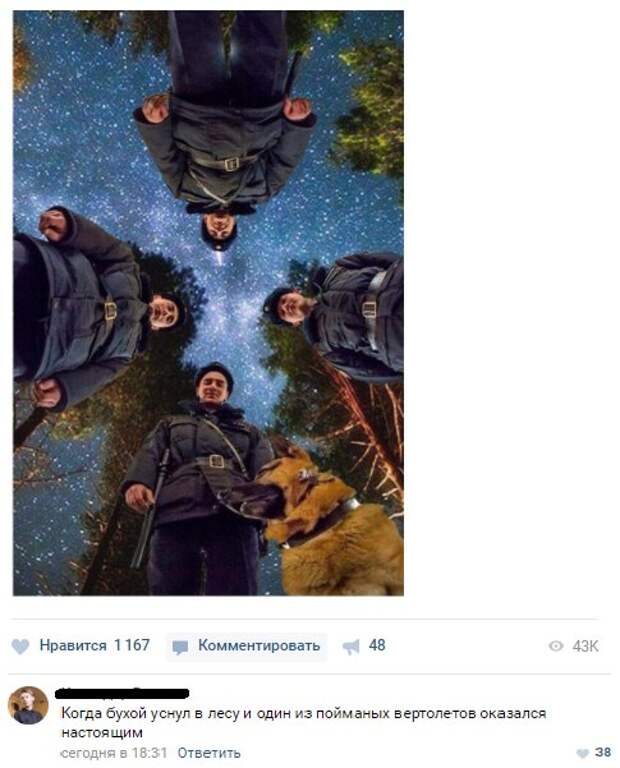This screenshot has height=768, width=620.
Task: Tap the Комментировать button
Action: tap(248, 646)
